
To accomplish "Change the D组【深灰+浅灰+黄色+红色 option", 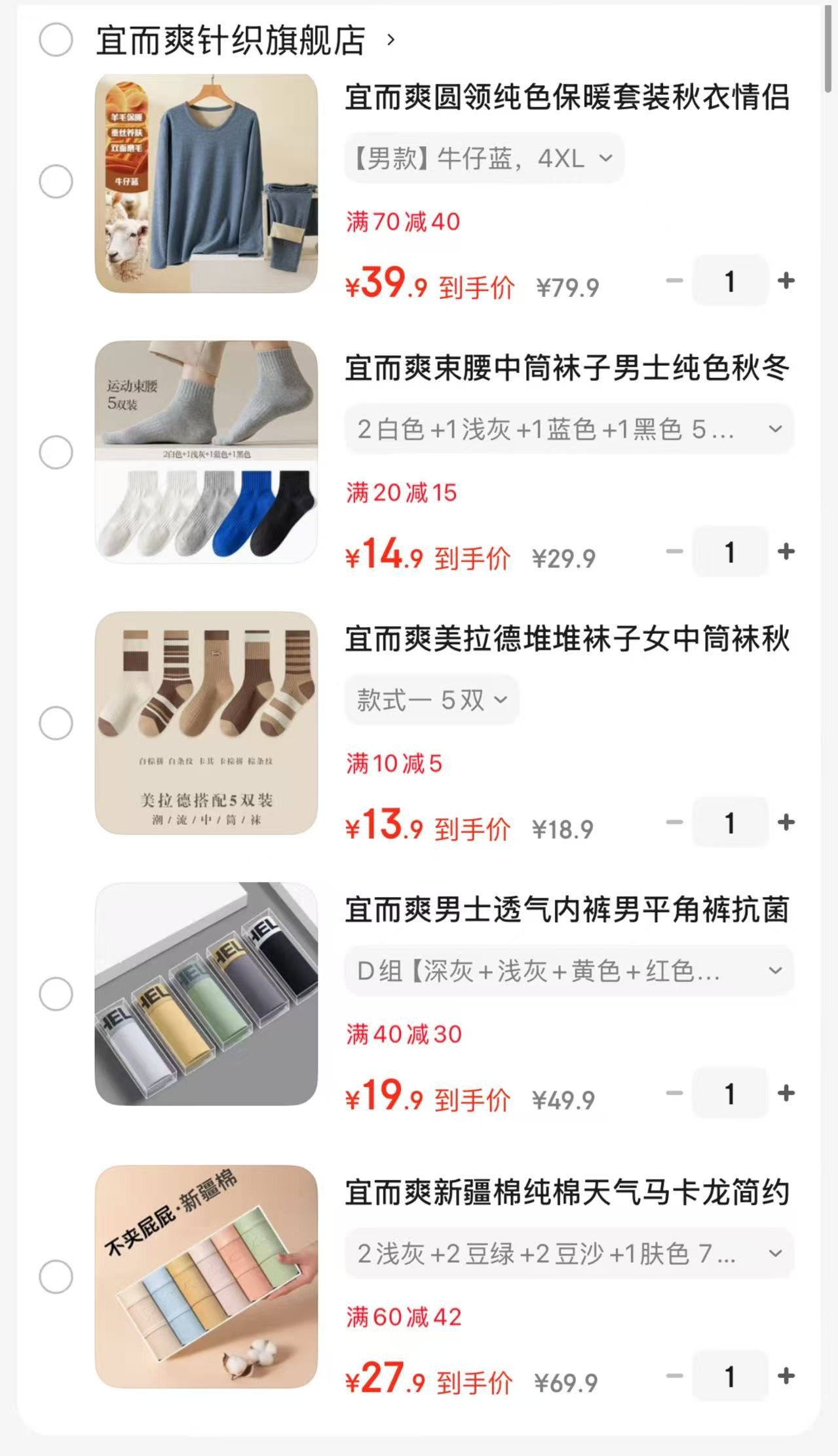I will 569,970.
